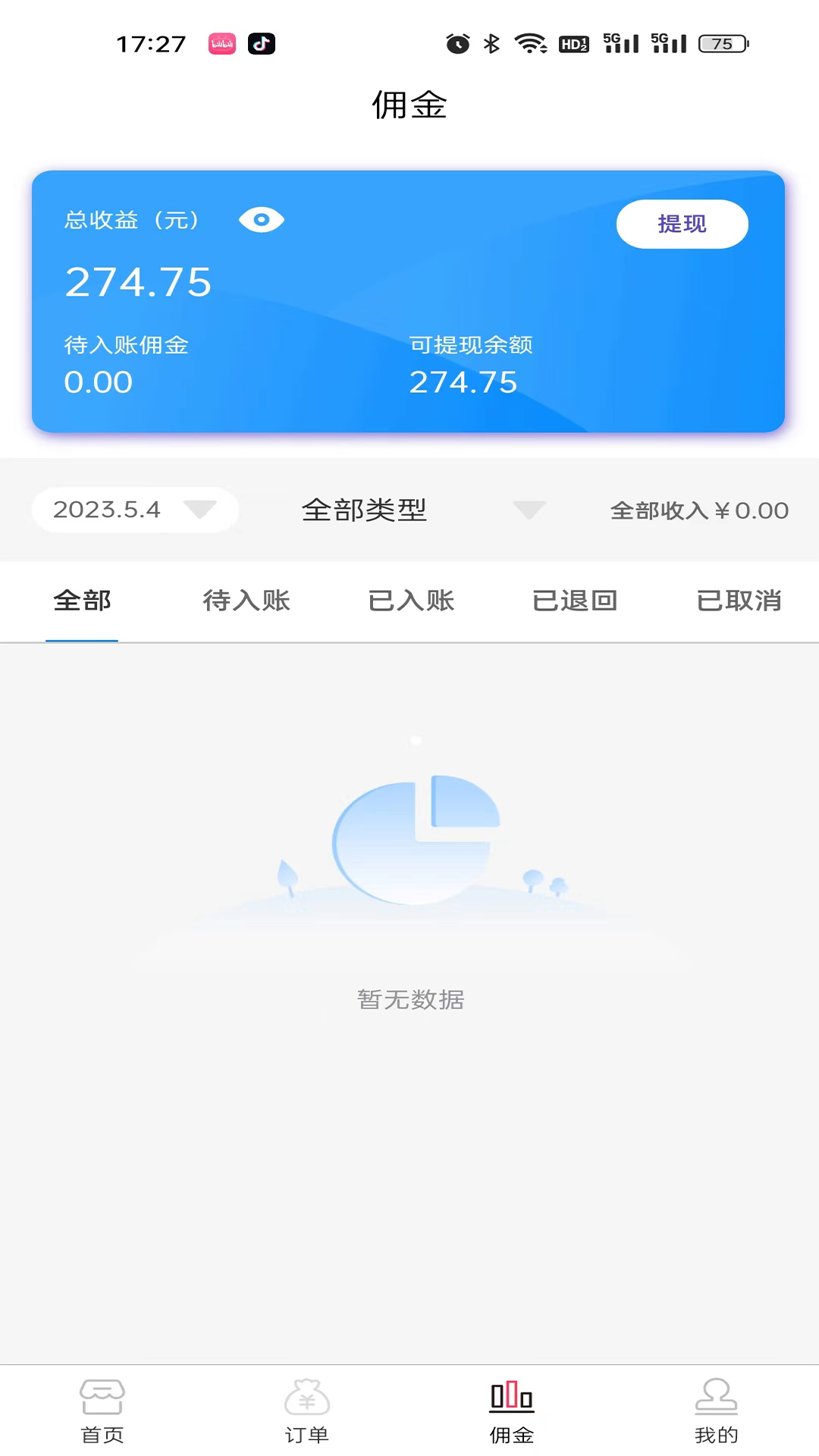819x1456 pixels.
Task: Tap the alarm clock status icon
Action: pos(458,43)
